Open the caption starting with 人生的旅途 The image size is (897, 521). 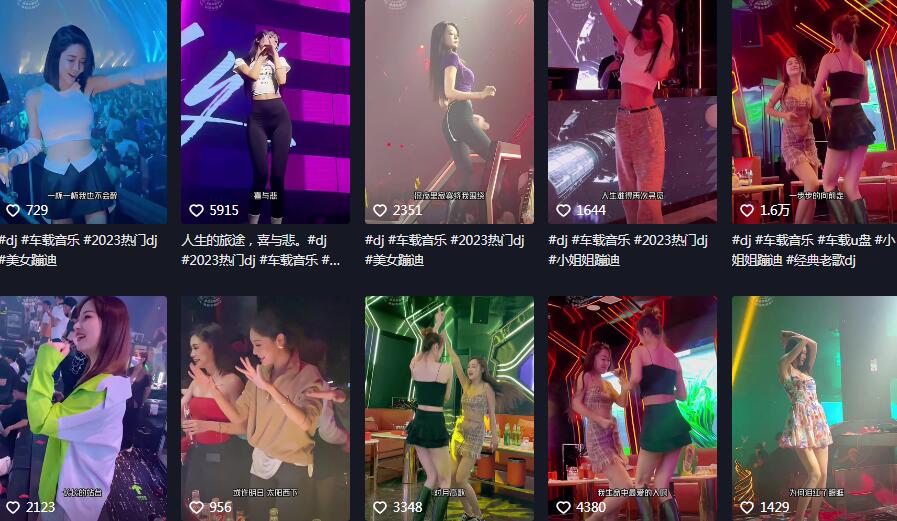coord(260,250)
